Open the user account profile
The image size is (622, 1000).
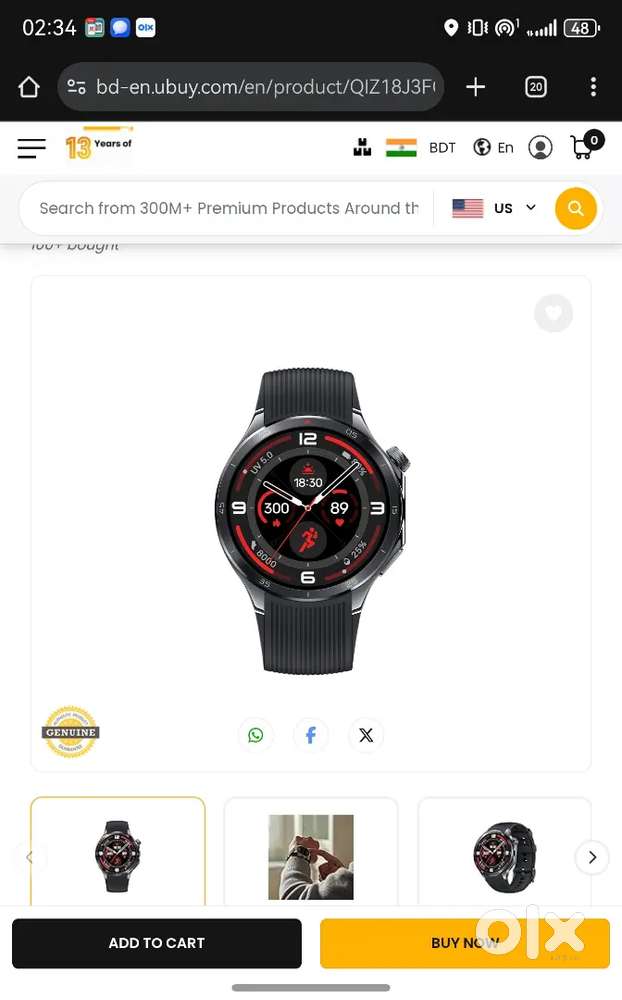pos(540,148)
